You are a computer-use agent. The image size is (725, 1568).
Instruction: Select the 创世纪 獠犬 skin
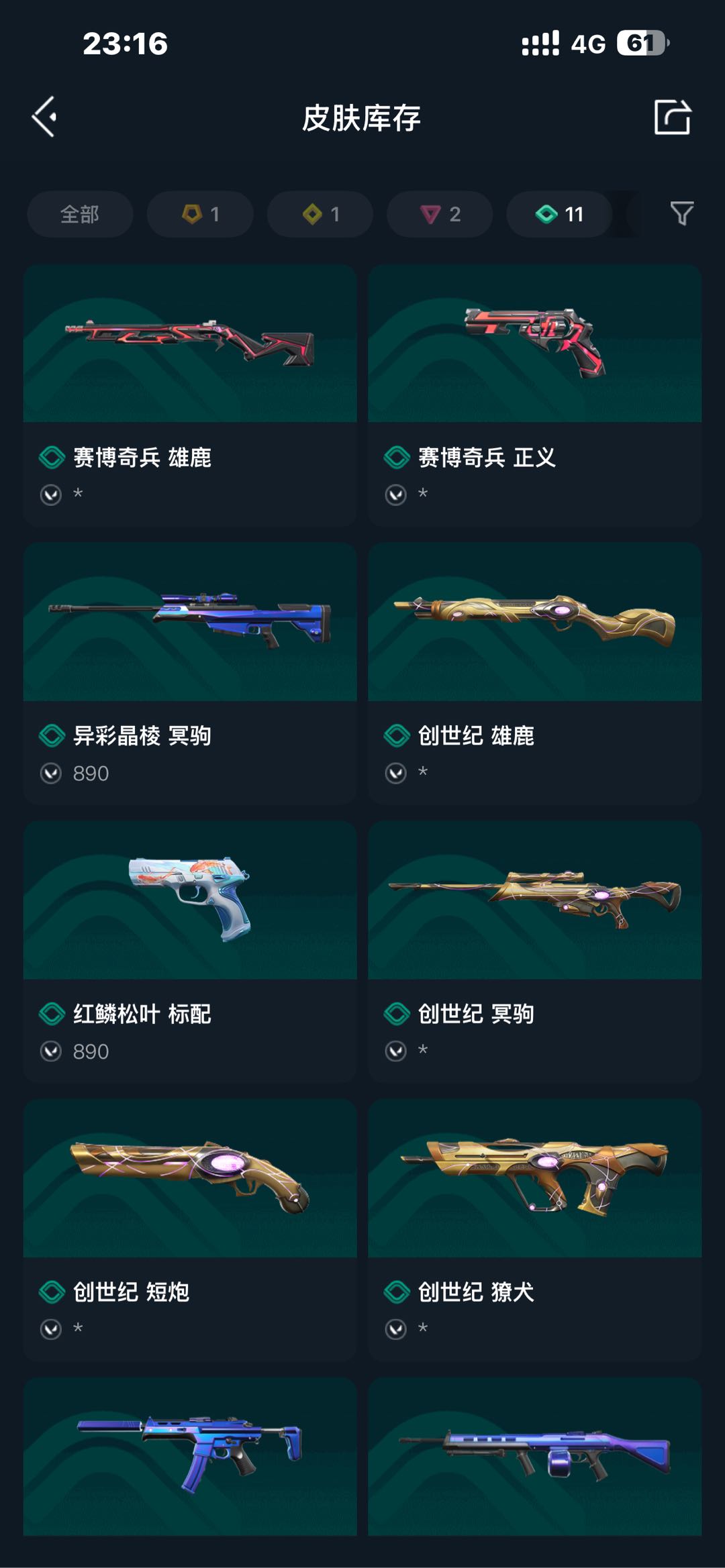535,1229
